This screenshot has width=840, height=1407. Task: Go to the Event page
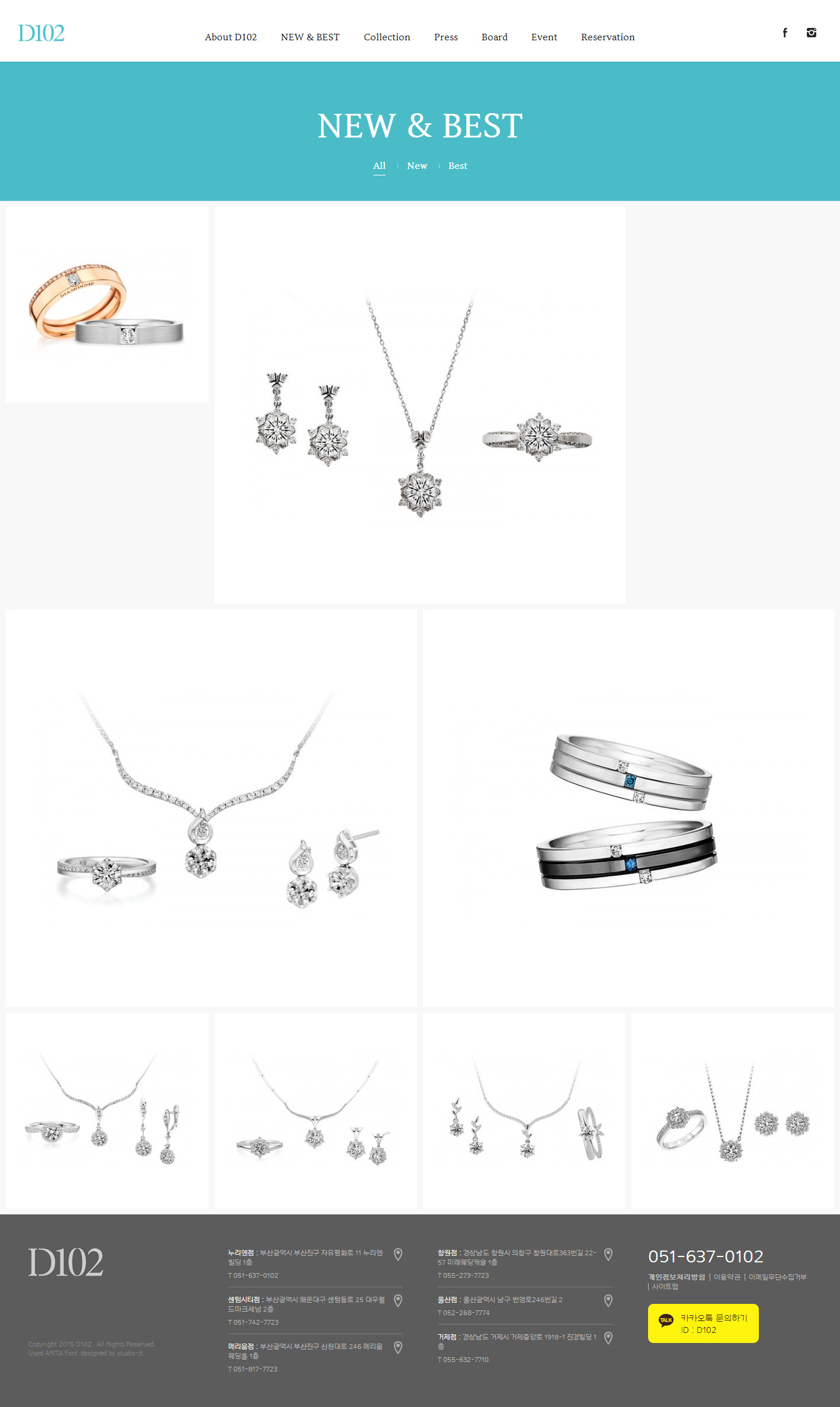(544, 37)
